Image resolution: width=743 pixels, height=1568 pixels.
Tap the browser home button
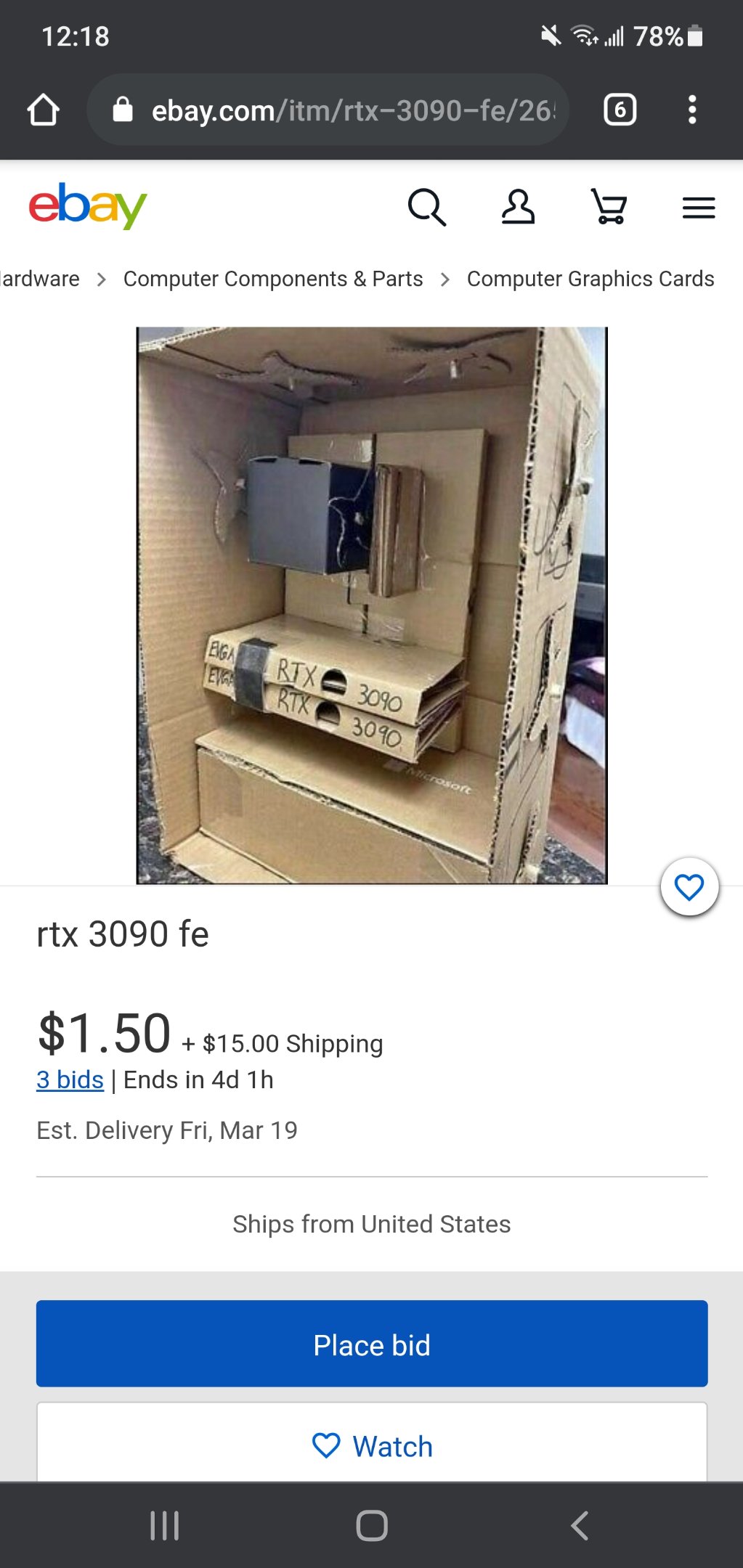44,110
